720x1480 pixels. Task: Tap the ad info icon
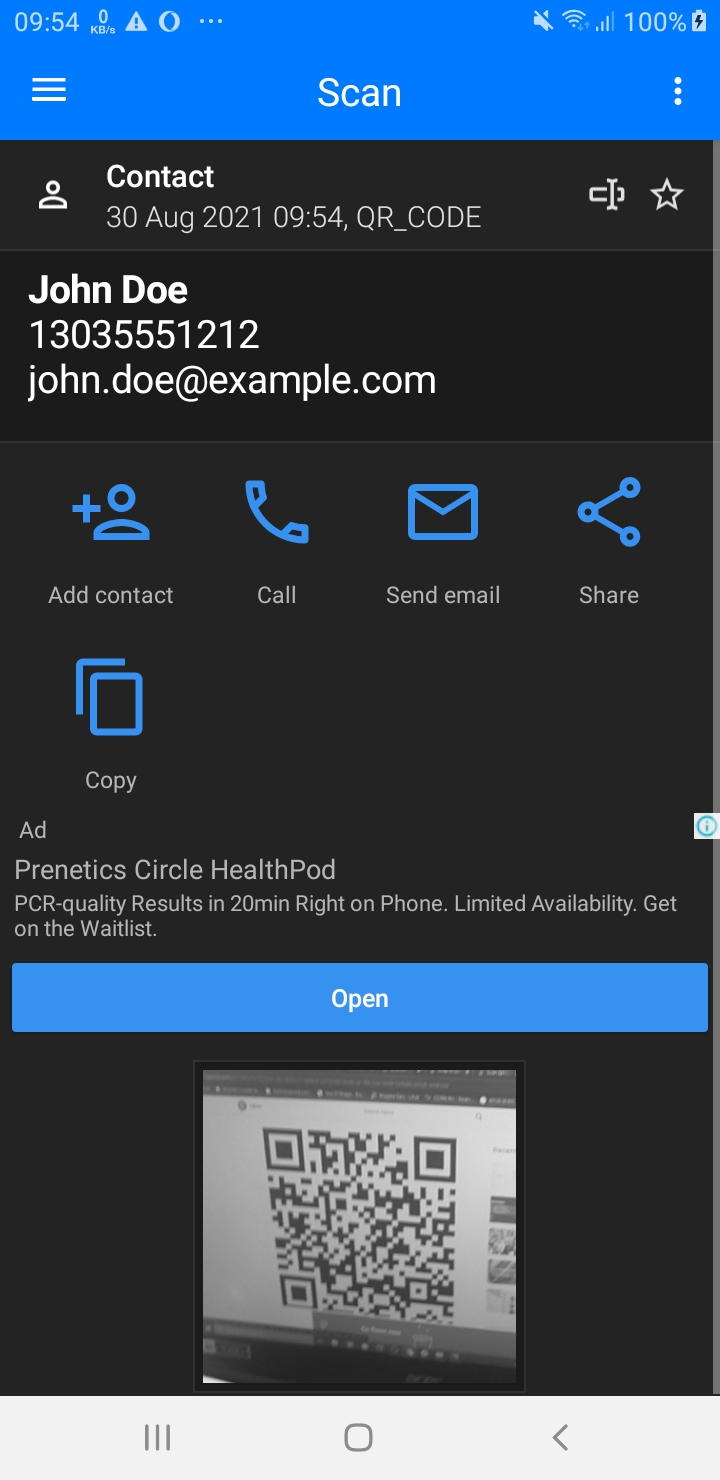tap(707, 826)
